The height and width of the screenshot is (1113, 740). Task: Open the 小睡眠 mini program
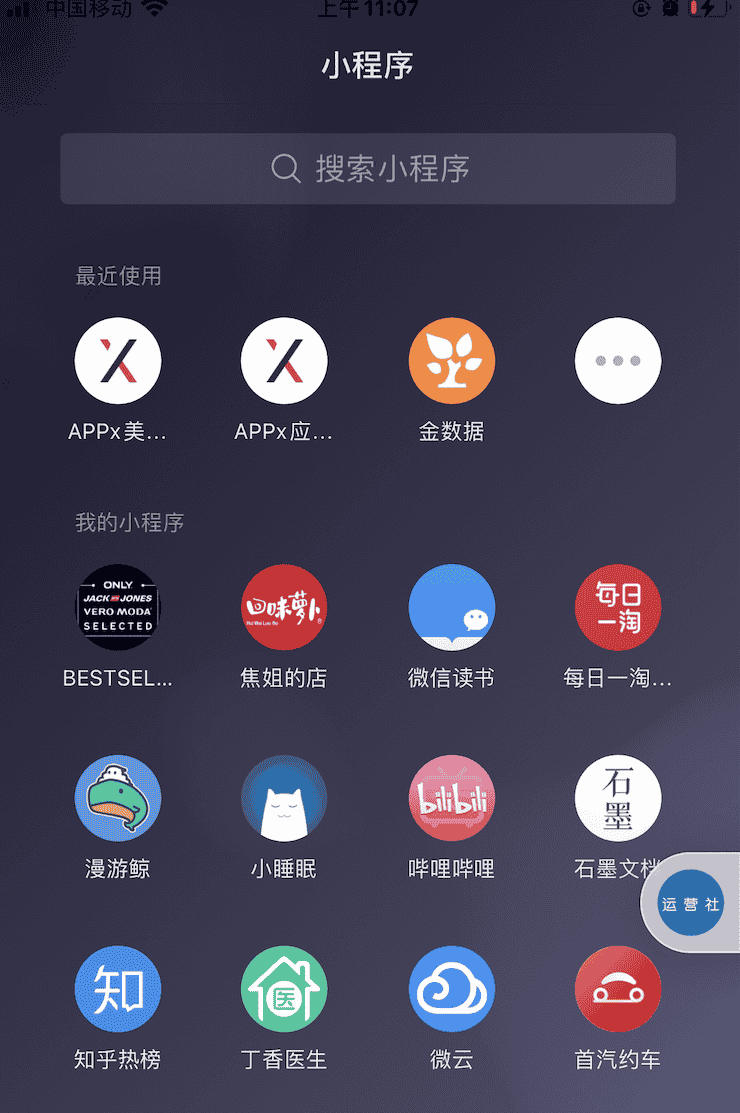click(x=284, y=798)
